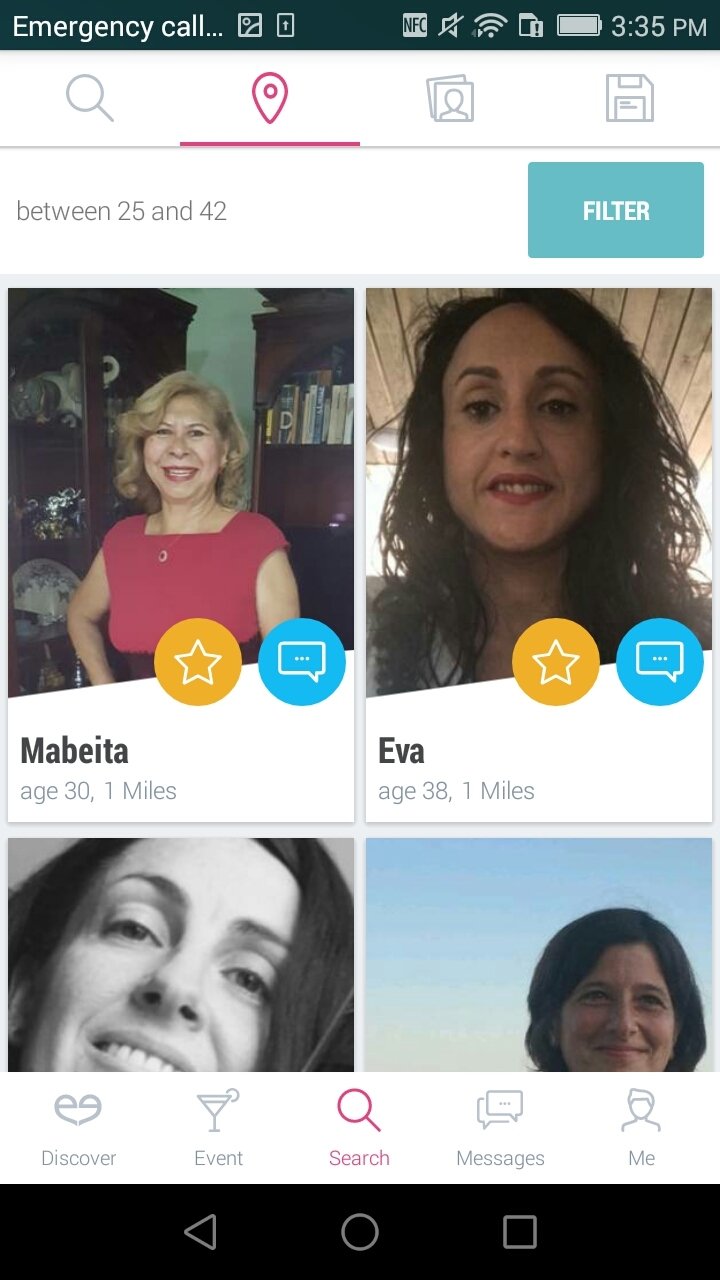The image size is (720, 1280).
Task: Favorite Mabeita with the star icon
Action: tap(198, 662)
